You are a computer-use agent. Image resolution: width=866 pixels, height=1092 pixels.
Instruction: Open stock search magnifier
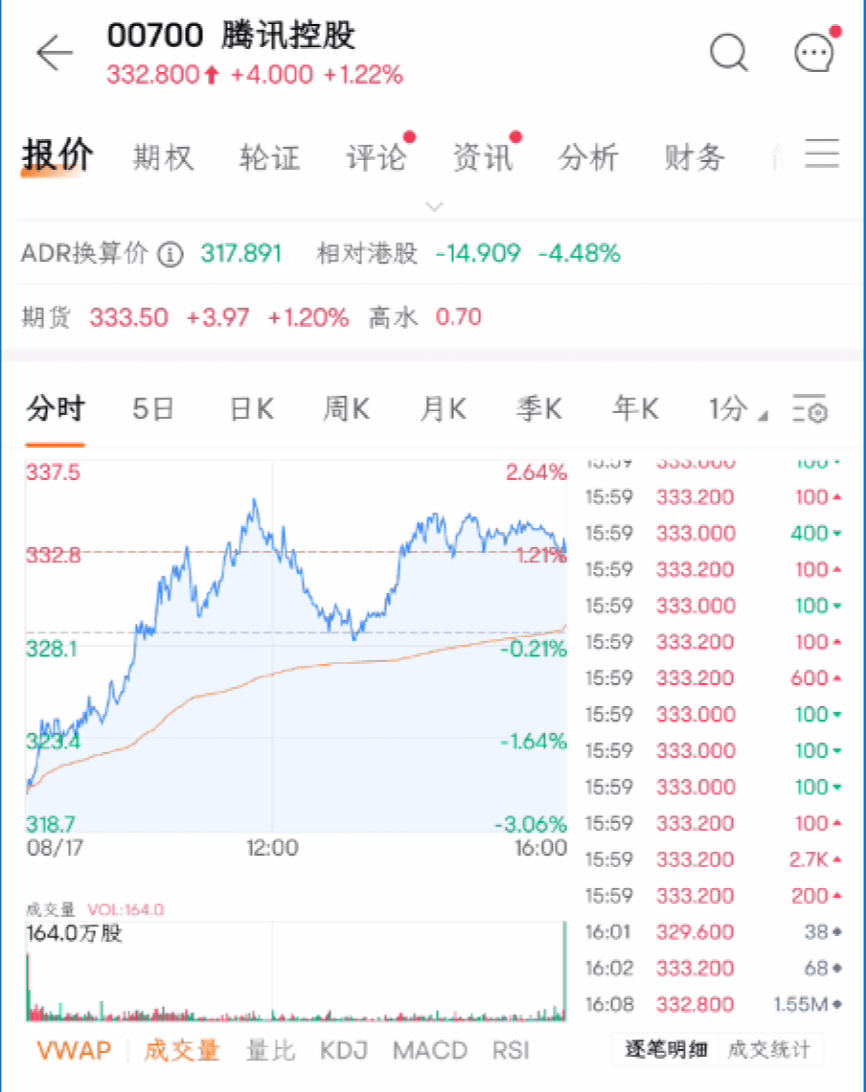[x=729, y=53]
